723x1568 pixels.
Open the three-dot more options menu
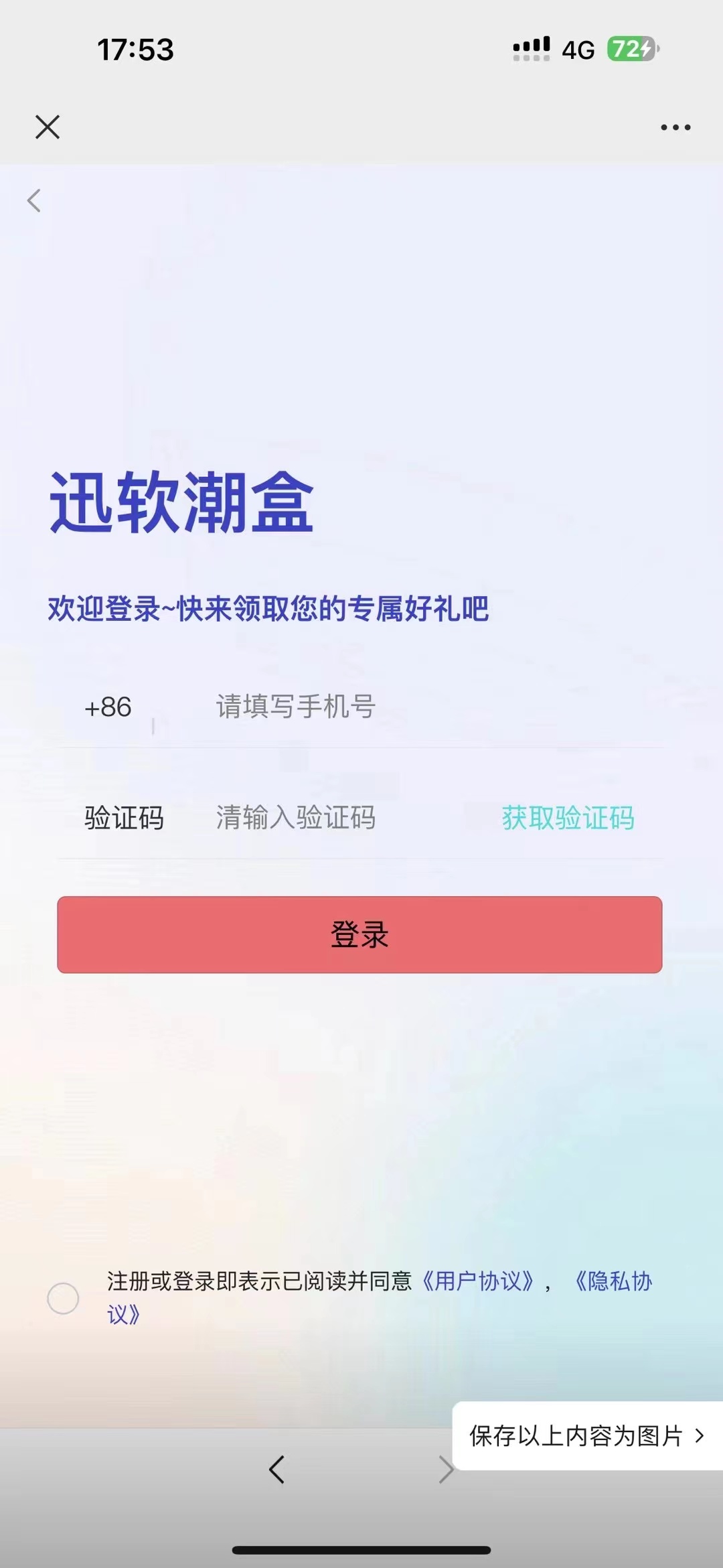pos(675,127)
